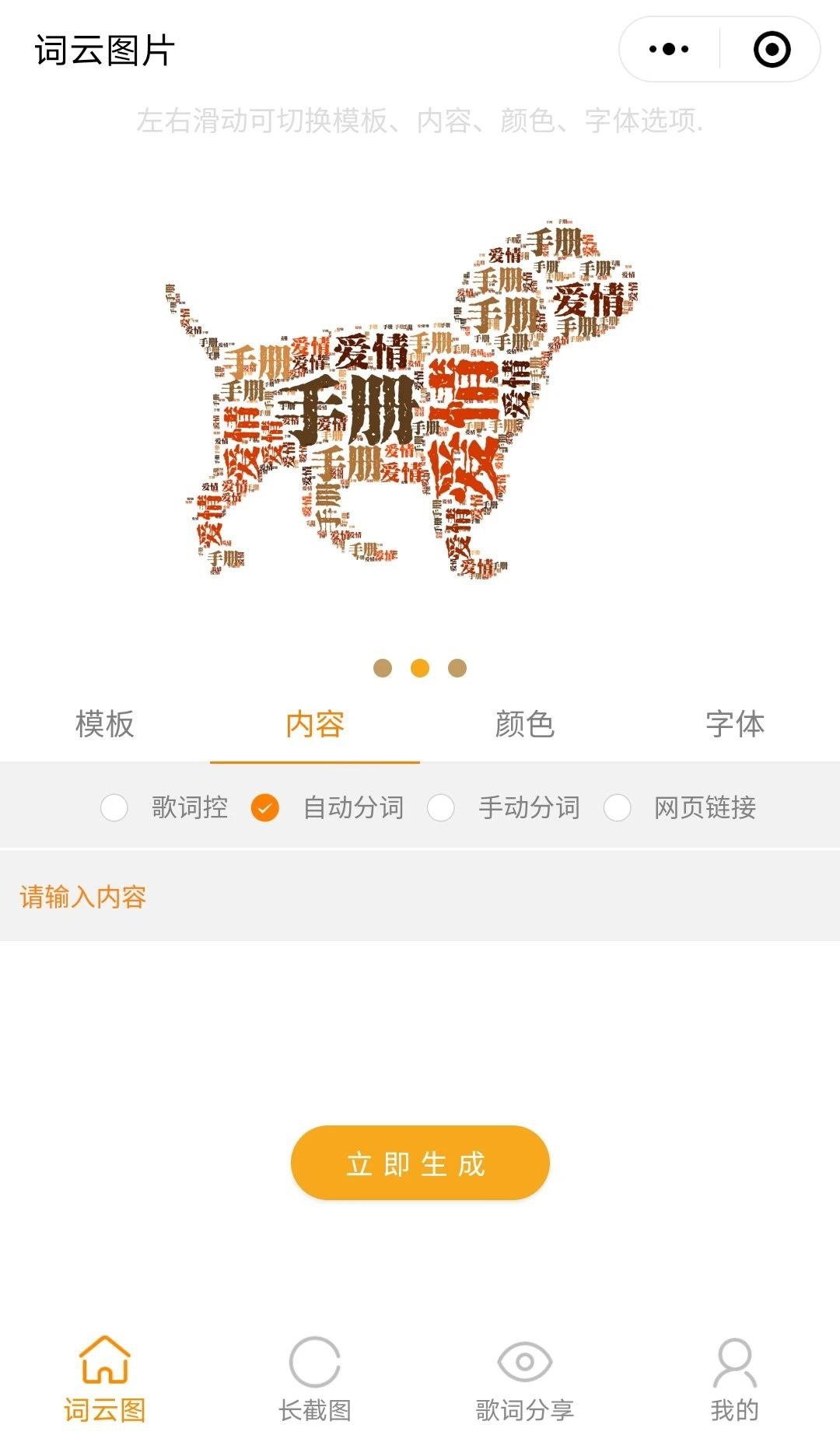Open the 我的 profile tab
This screenshot has height=1435, width=840.
click(735, 1377)
